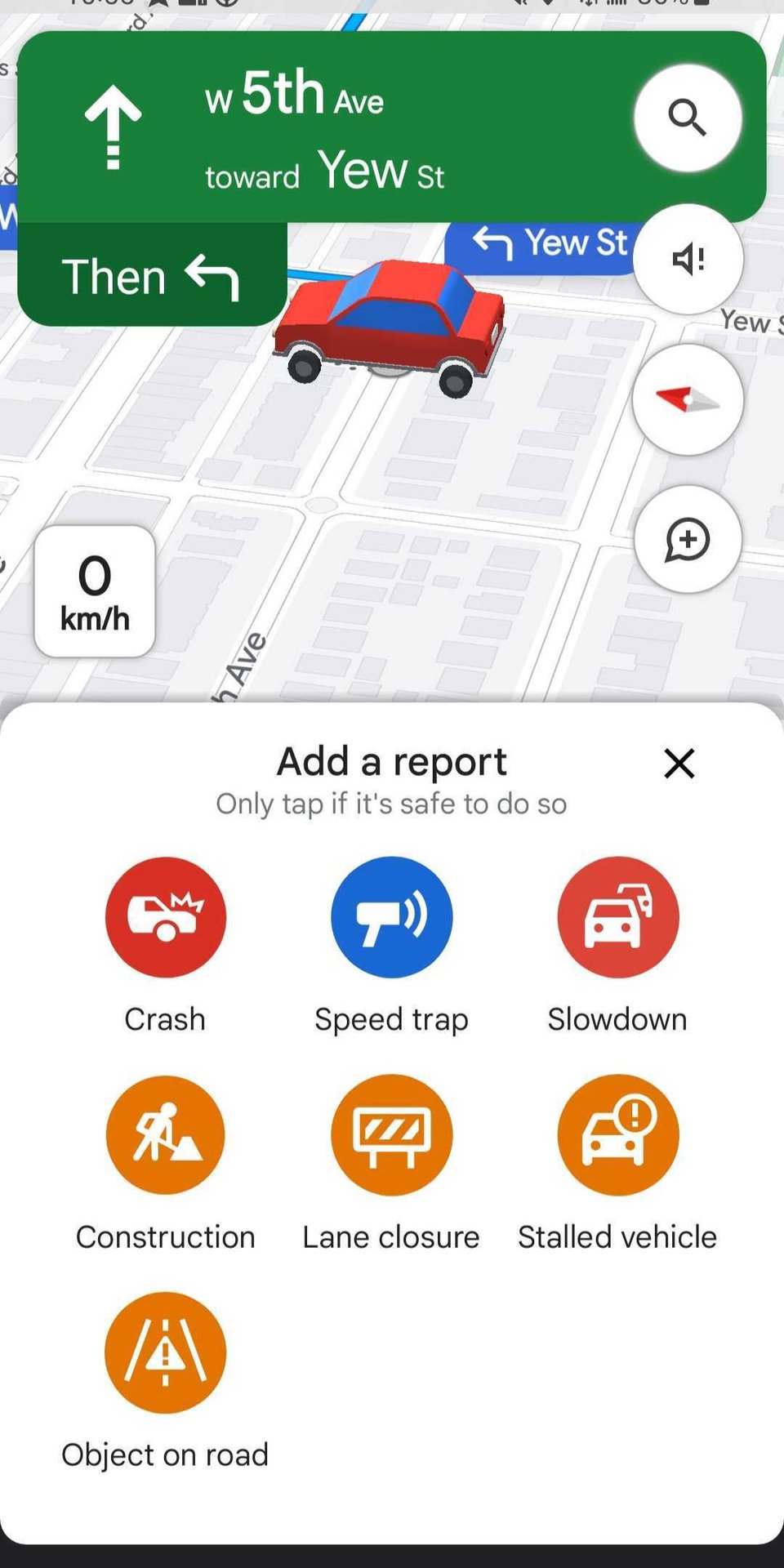
Task: Tap the voice guidance sound icon
Action: coord(687,260)
